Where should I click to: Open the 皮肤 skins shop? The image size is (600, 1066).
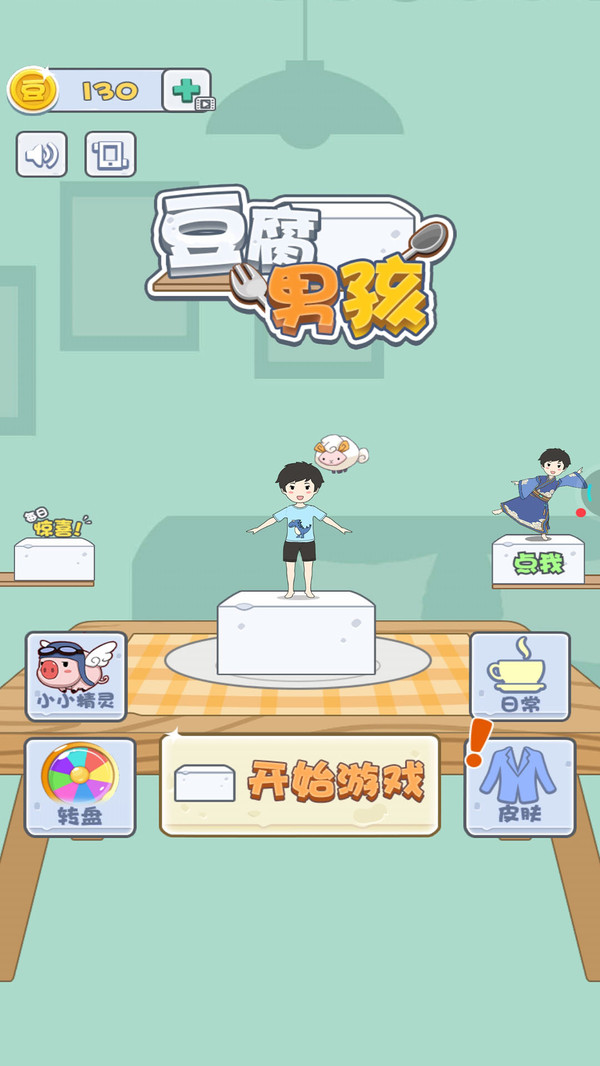[520, 787]
